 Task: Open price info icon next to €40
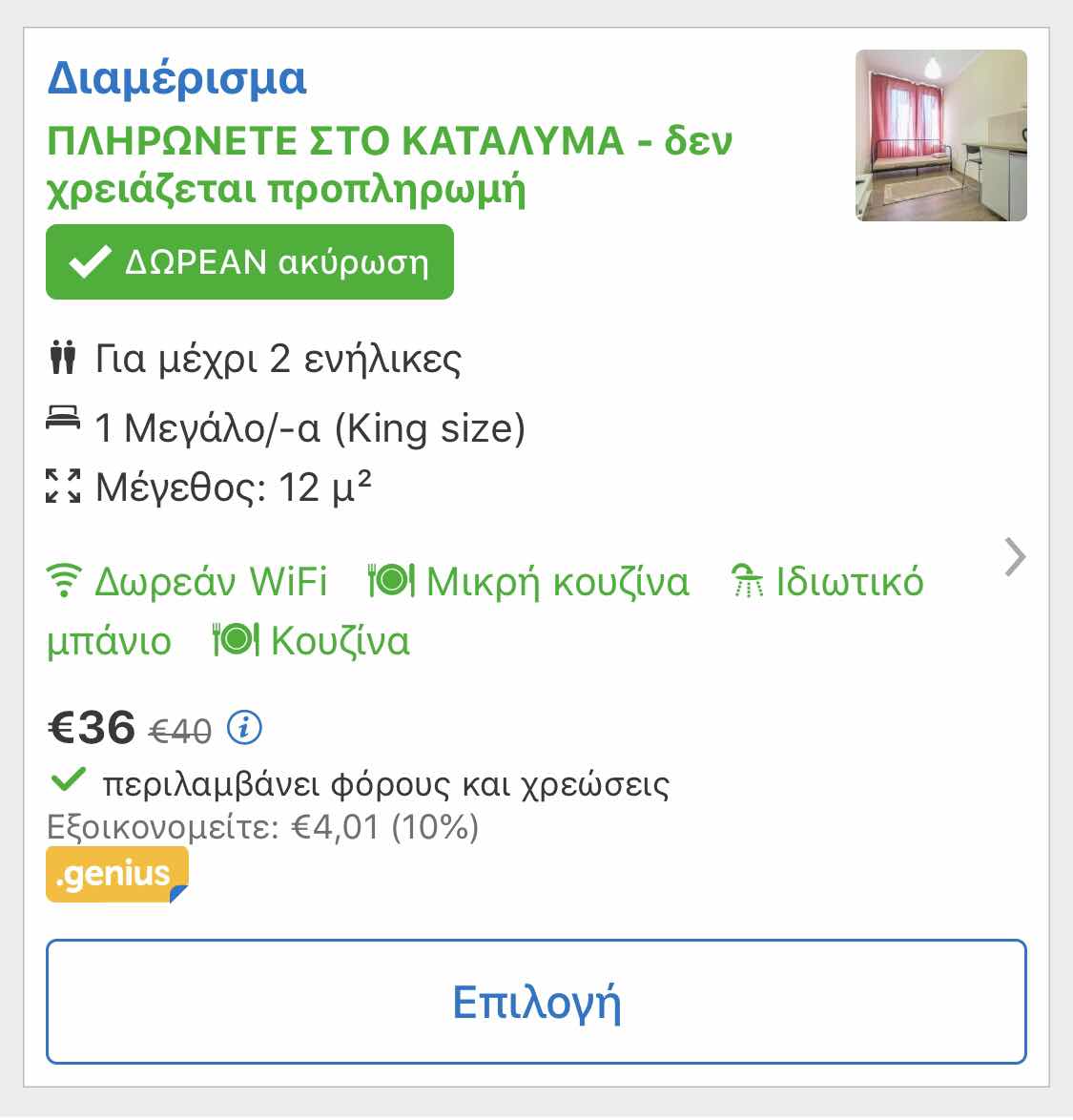(244, 729)
